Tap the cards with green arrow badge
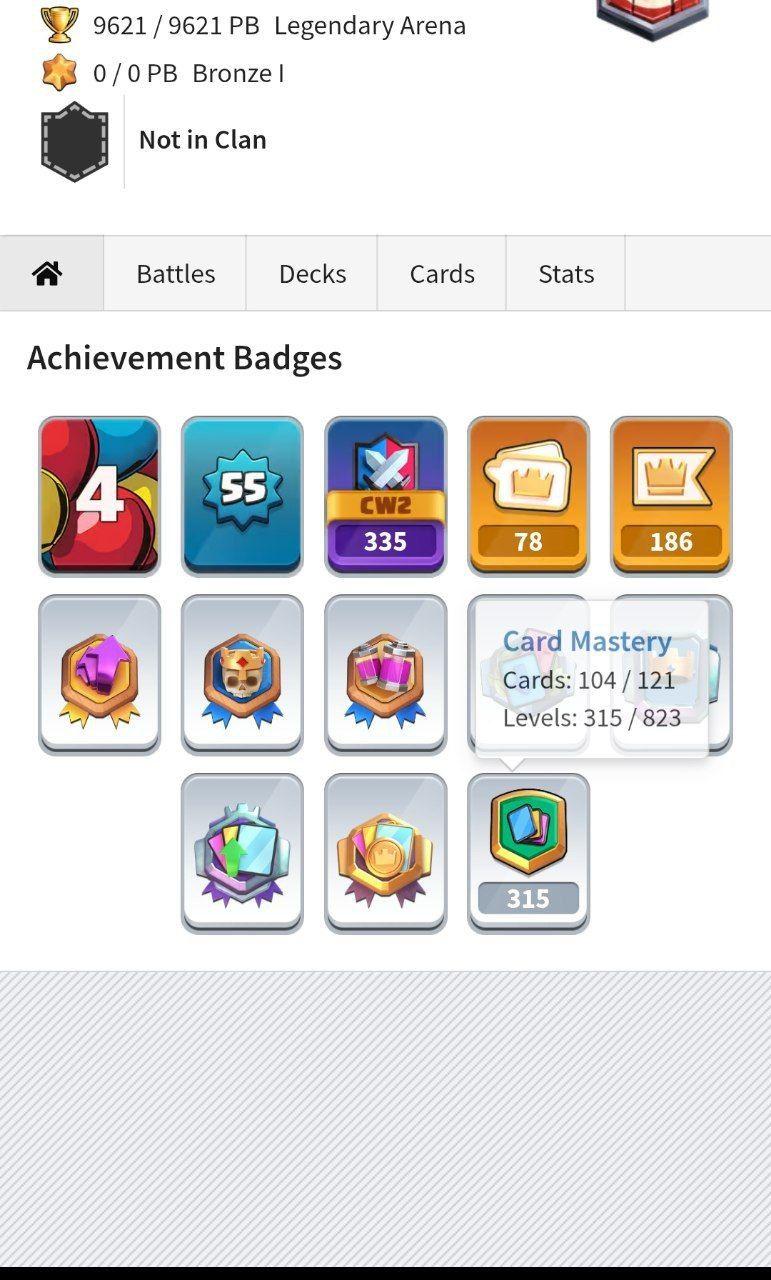 [x=242, y=853]
